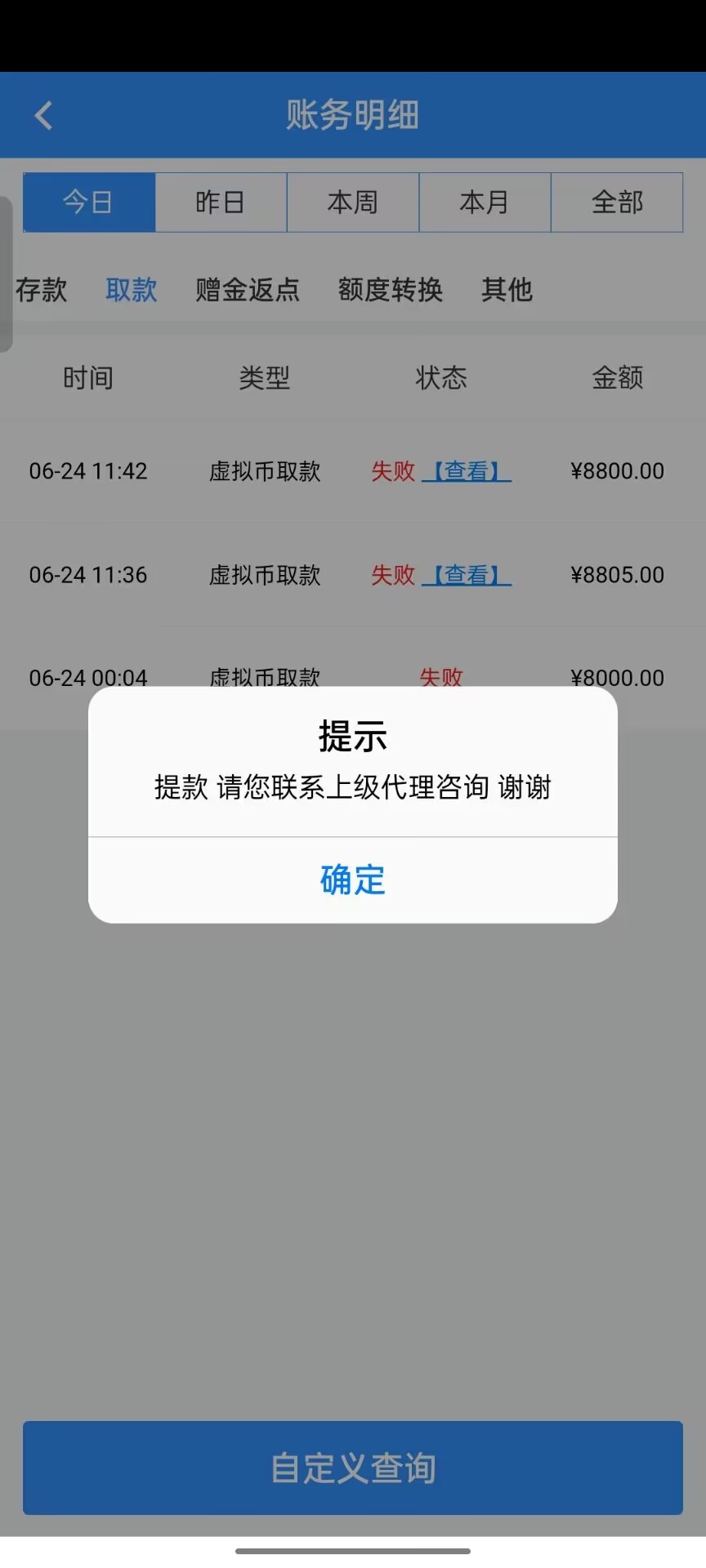
Task: View the 额度转换 category
Action: [390, 289]
